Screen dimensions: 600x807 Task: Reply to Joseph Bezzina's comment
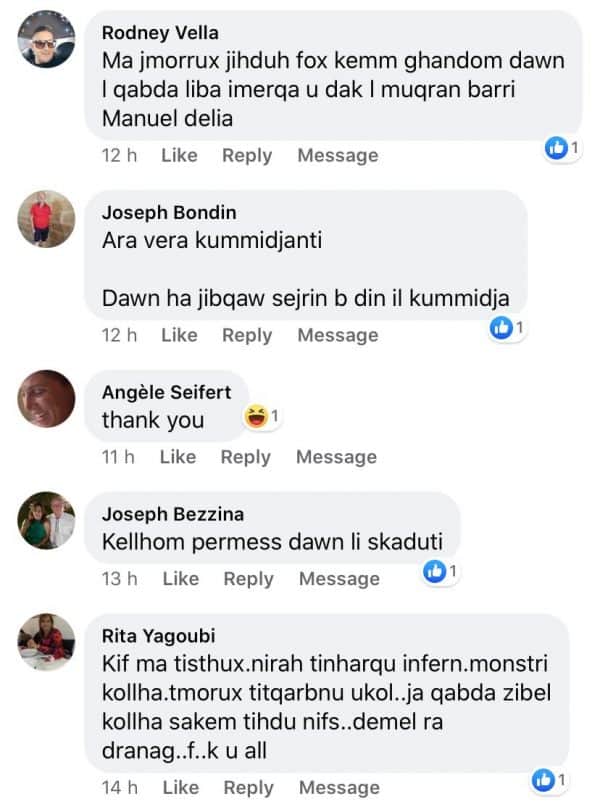(248, 578)
